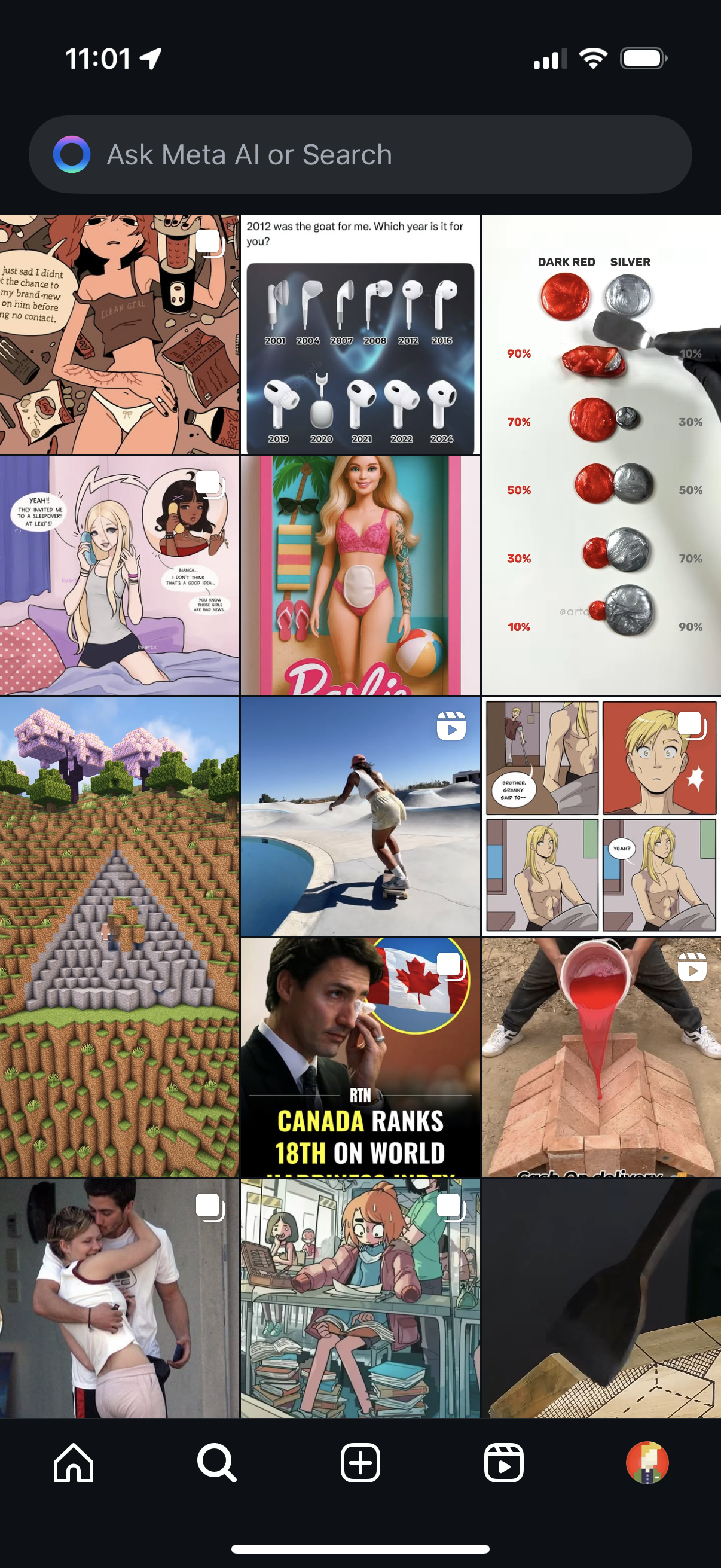Open the AirPods by year post
The width and height of the screenshot is (721, 1568).
(x=360, y=335)
